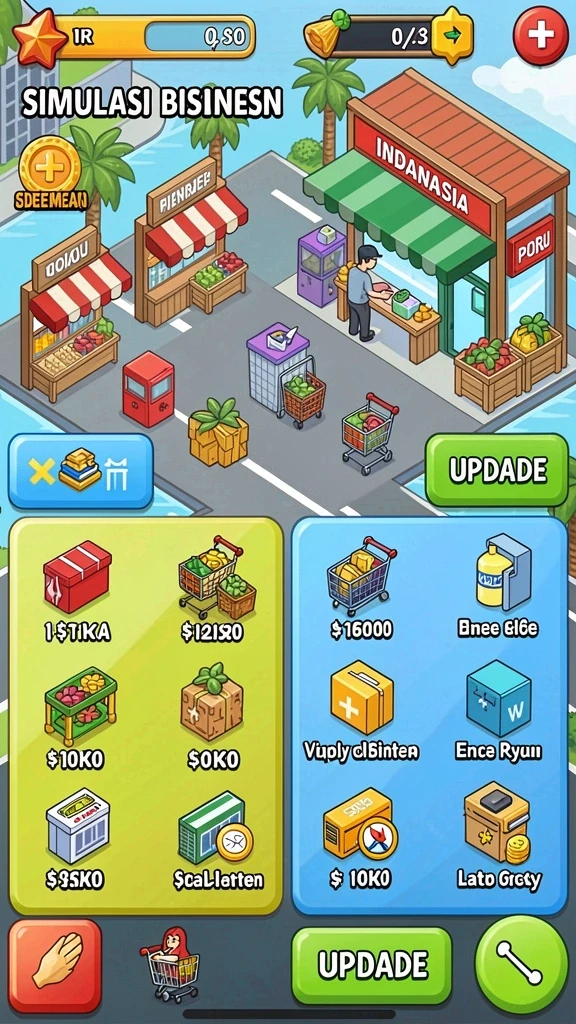
Task: Open the round green wrench button
Action: 521,965
